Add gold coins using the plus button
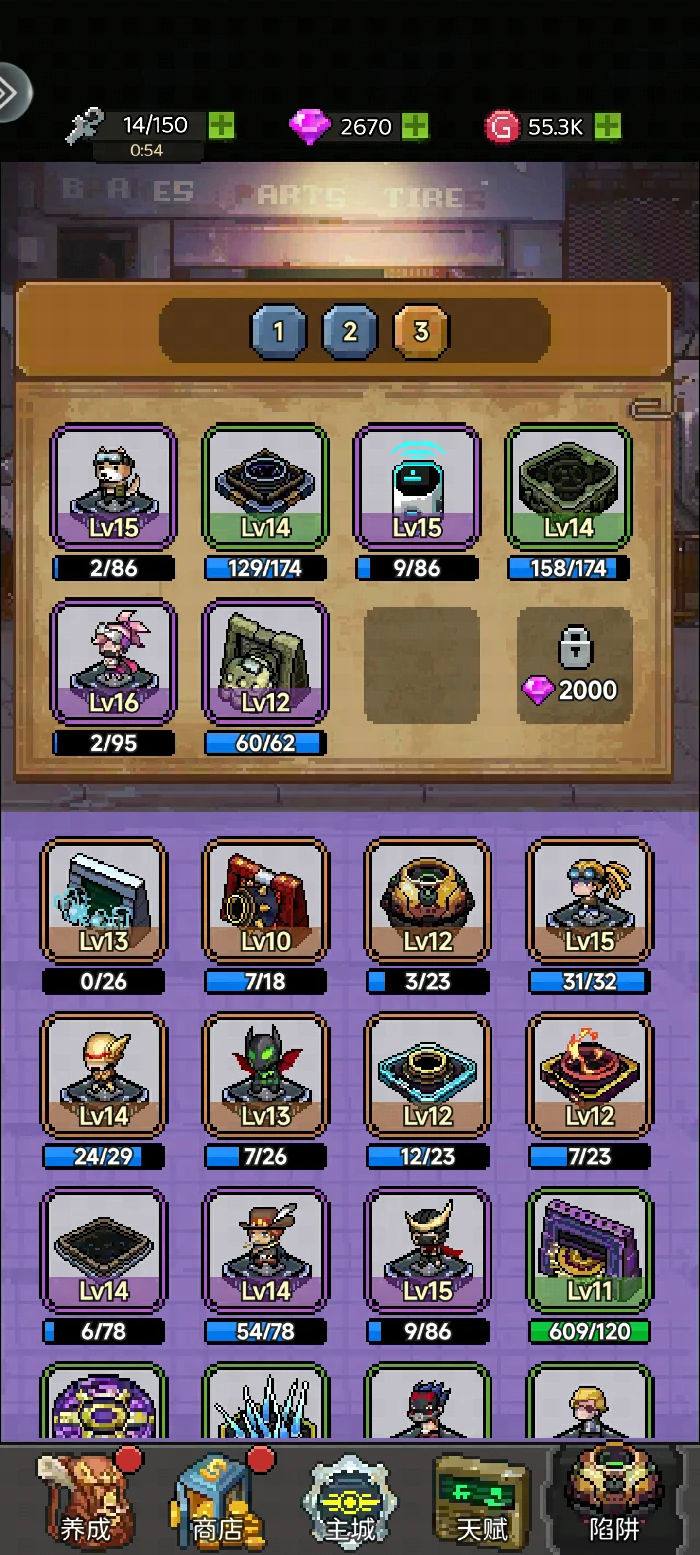This screenshot has height=1555, width=700. [x=607, y=126]
